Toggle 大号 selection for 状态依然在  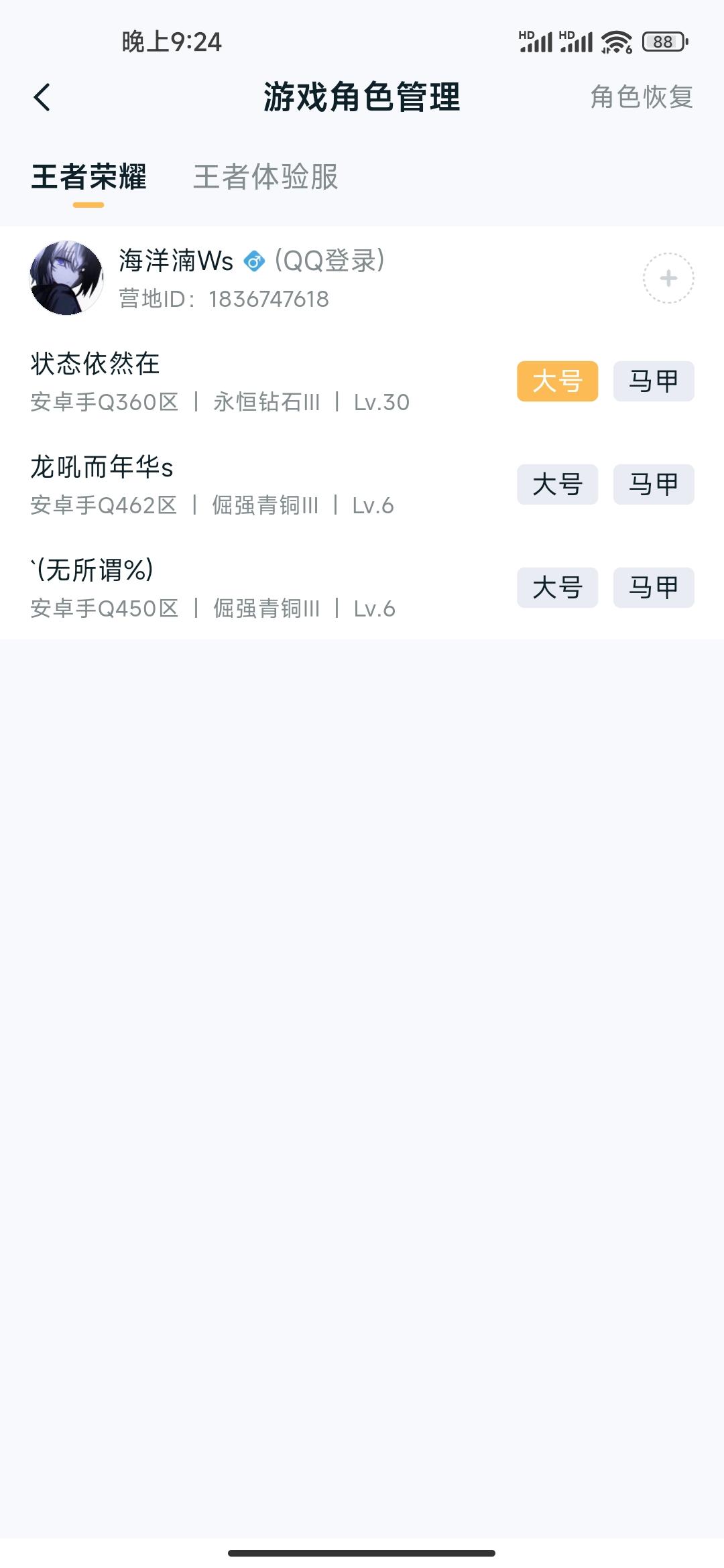pyautogui.click(x=557, y=381)
